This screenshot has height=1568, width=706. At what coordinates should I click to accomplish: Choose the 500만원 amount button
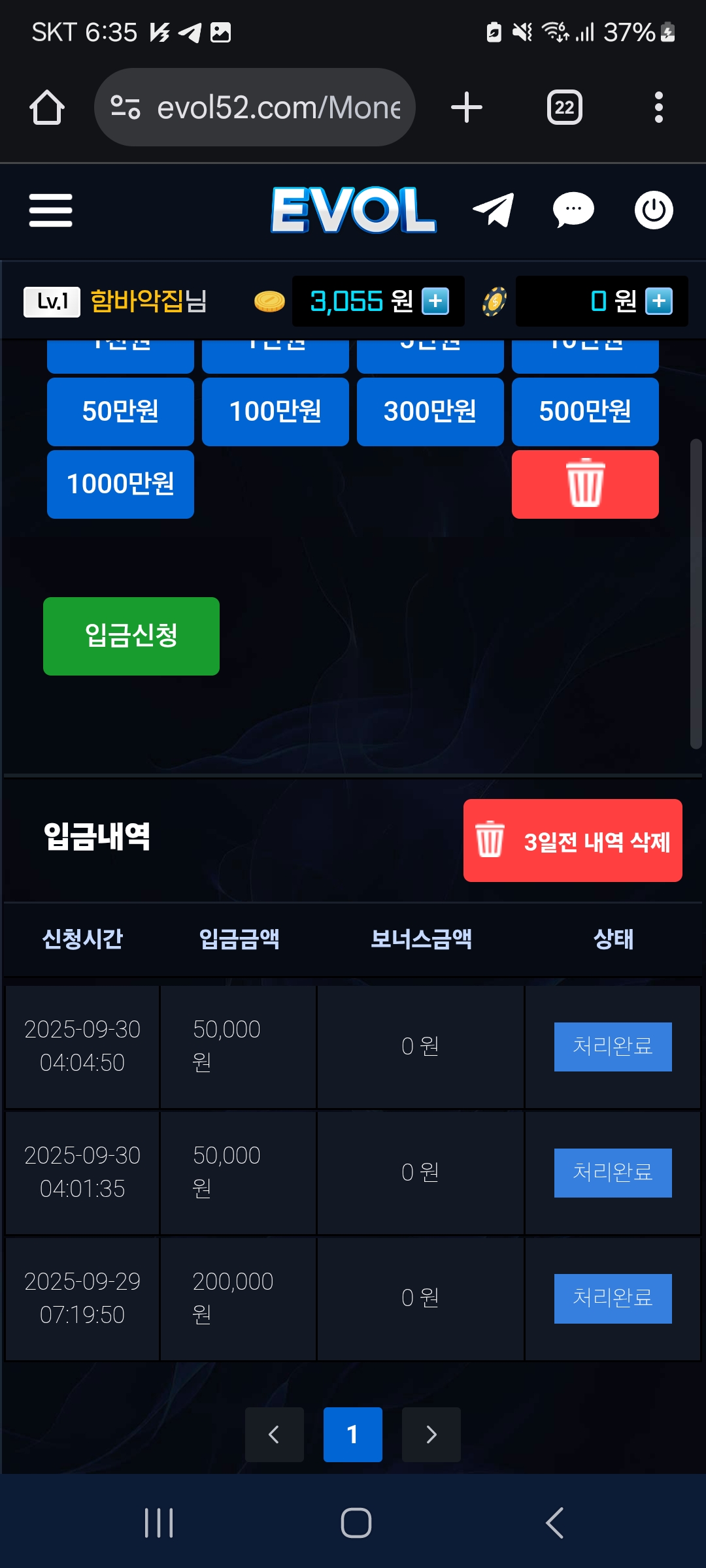(585, 412)
